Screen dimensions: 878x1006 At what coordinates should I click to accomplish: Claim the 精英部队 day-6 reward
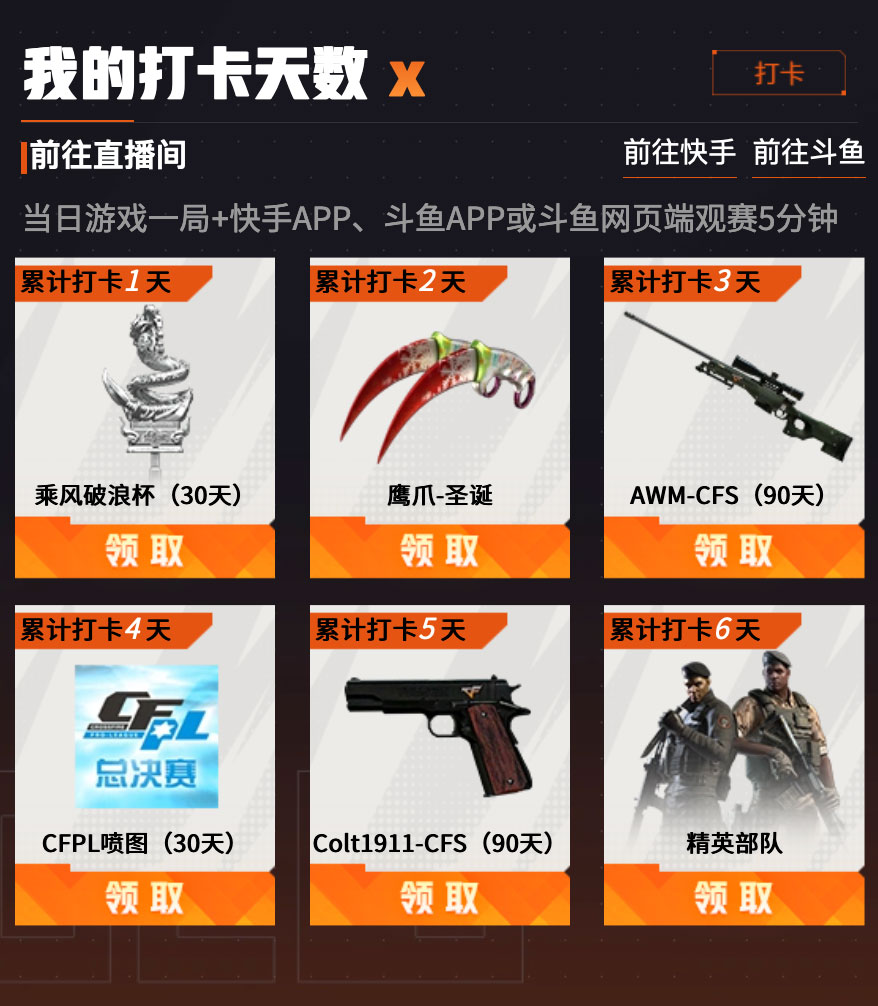[x=734, y=897]
